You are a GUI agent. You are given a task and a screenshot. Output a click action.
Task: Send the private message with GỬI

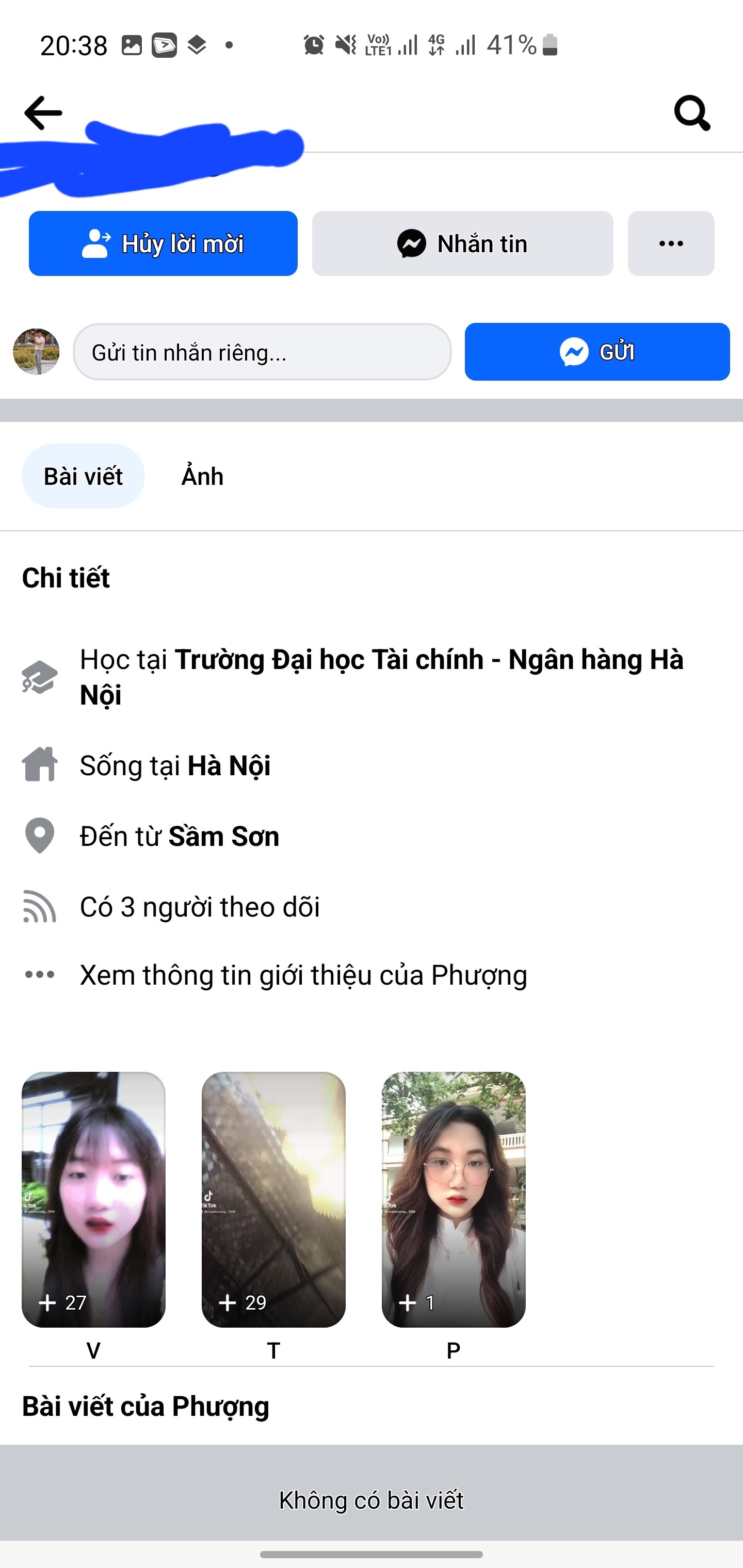pos(597,352)
